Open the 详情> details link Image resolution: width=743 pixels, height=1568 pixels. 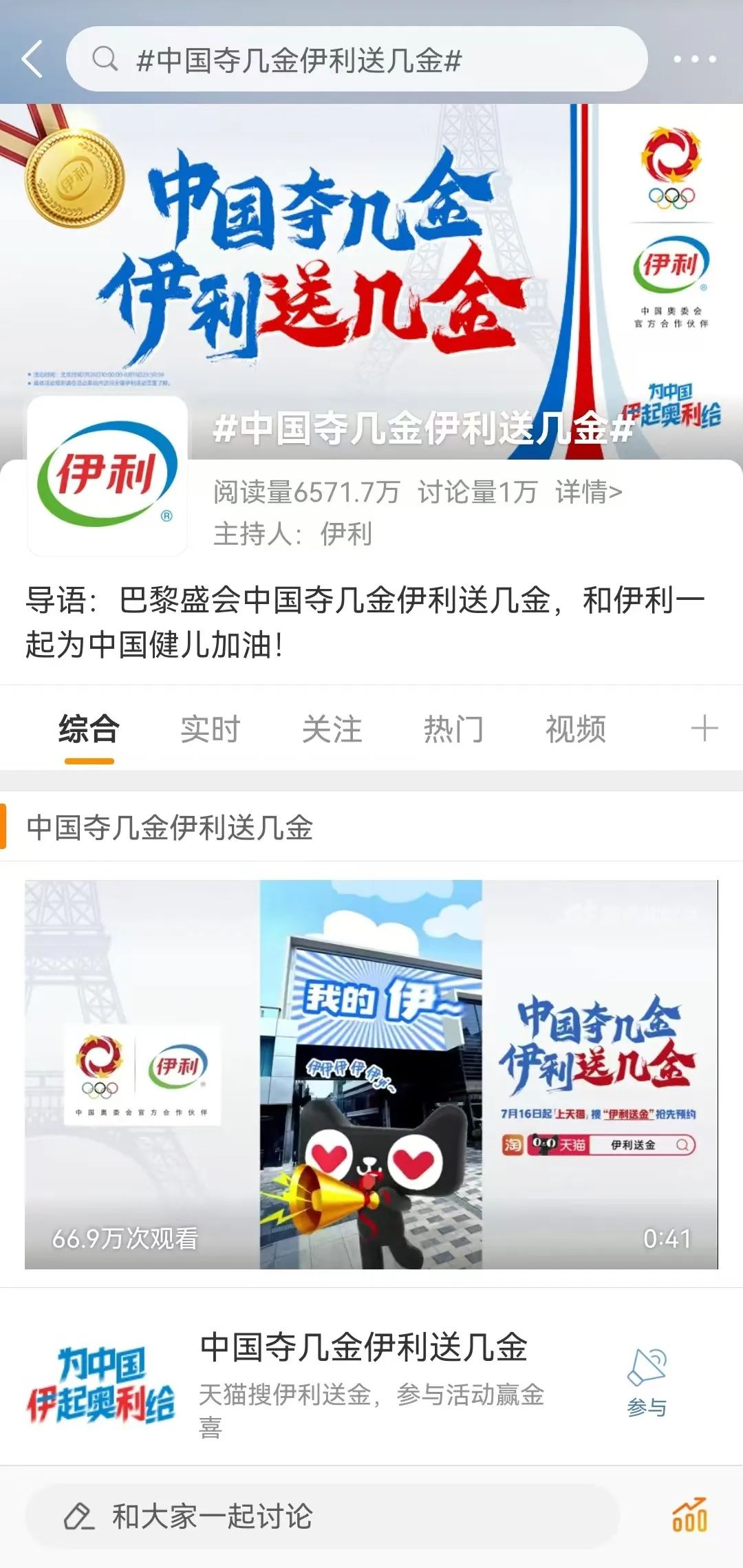click(x=589, y=492)
